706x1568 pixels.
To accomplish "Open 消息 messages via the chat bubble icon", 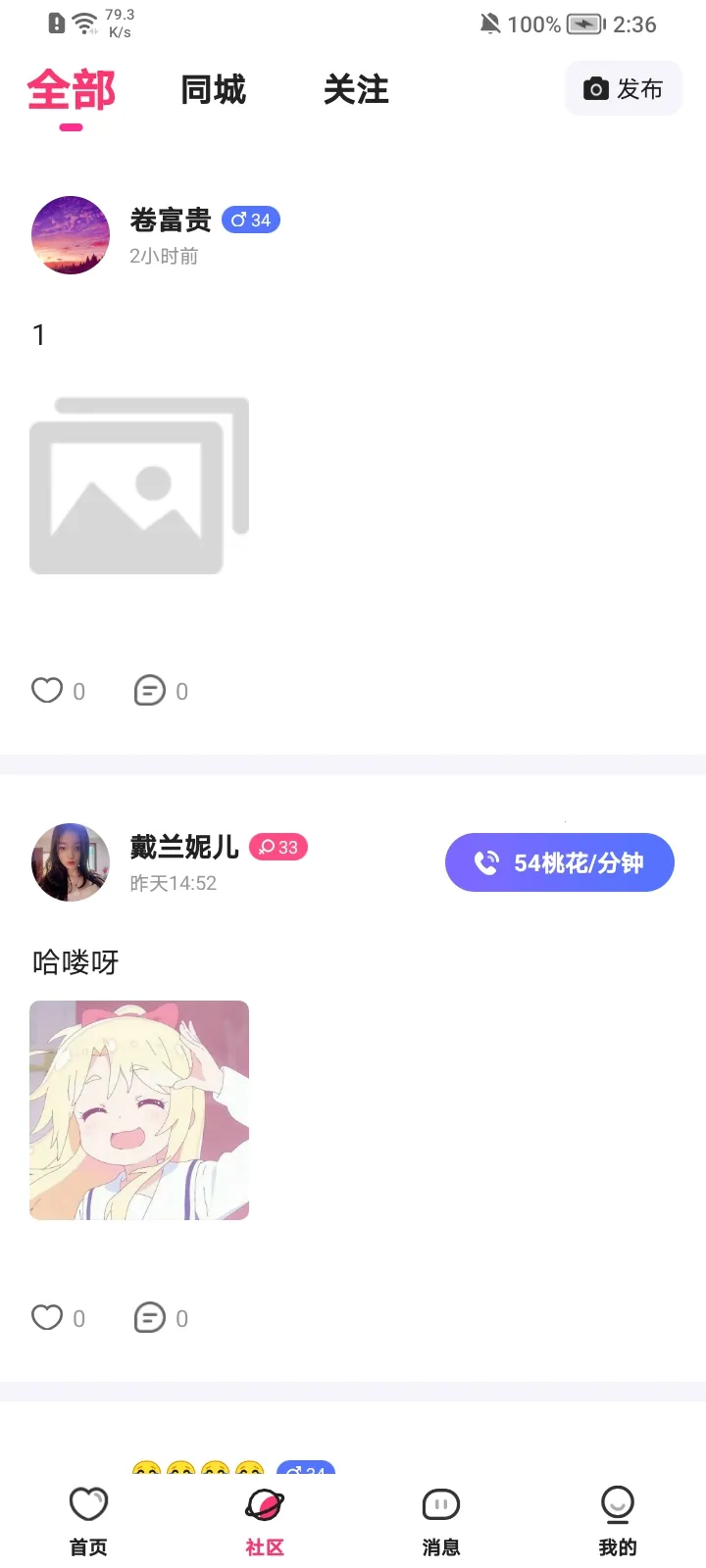I will 440,1502.
